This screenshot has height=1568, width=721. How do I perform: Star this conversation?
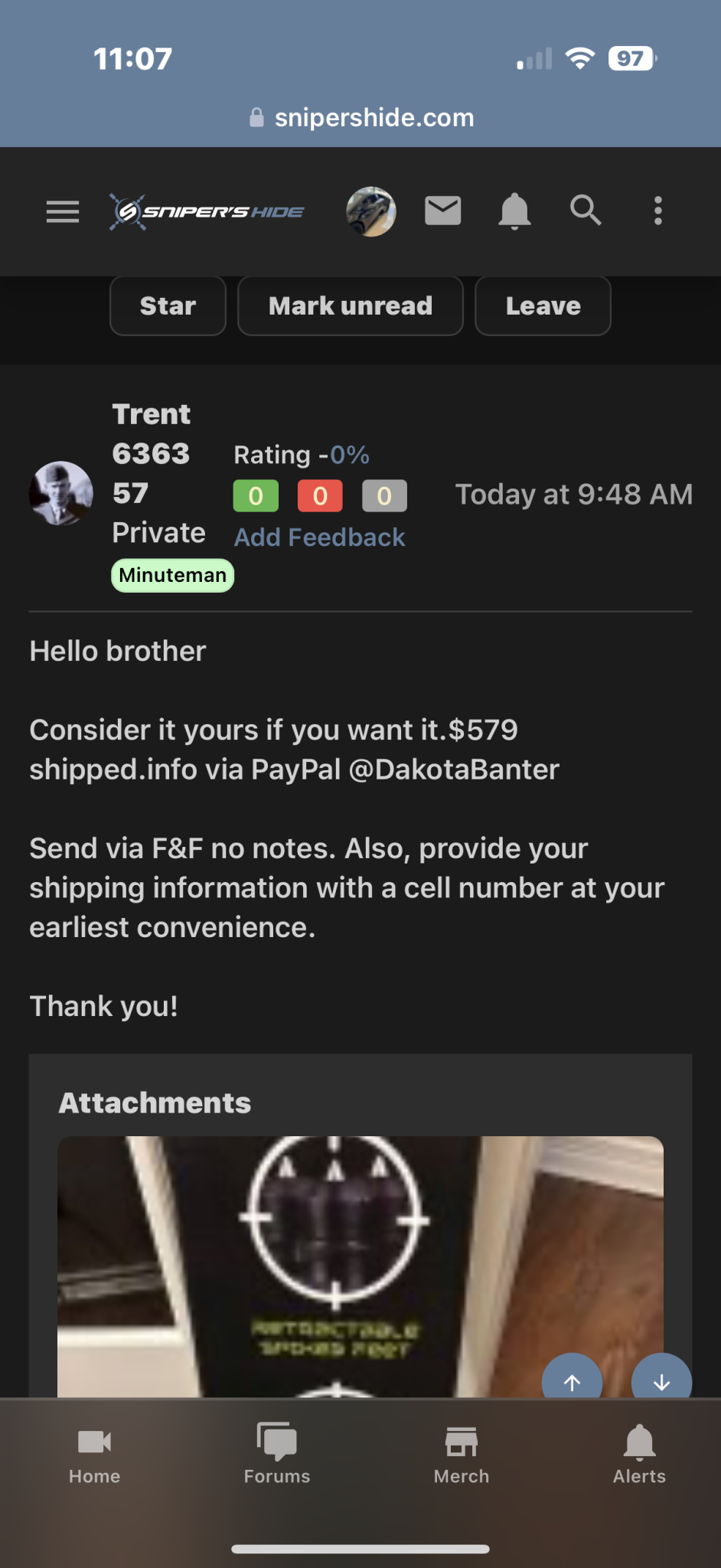pos(168,306)
